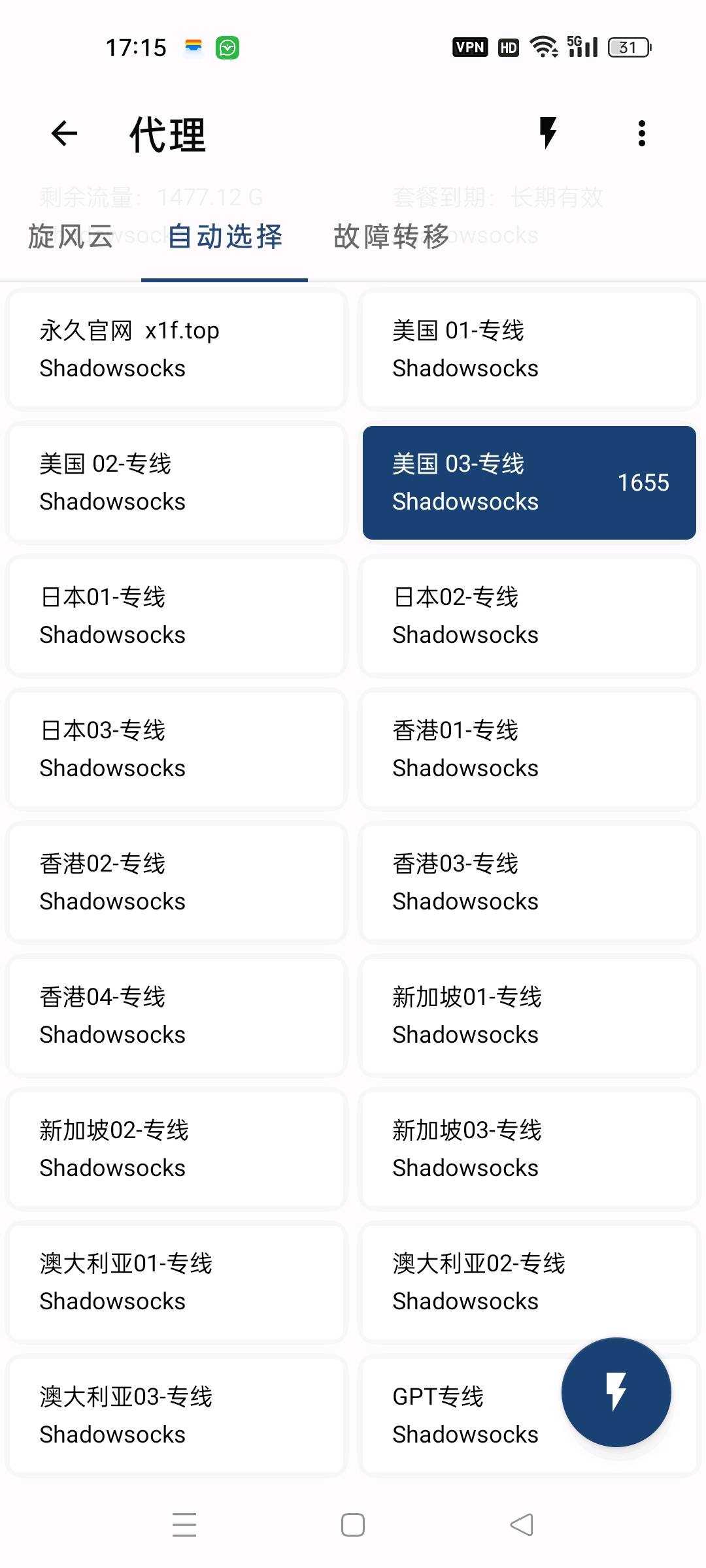The height and width of the screenshot is (1568, 706).
Task: Switch to the 旋风云 tab
Action: [71, 237]
